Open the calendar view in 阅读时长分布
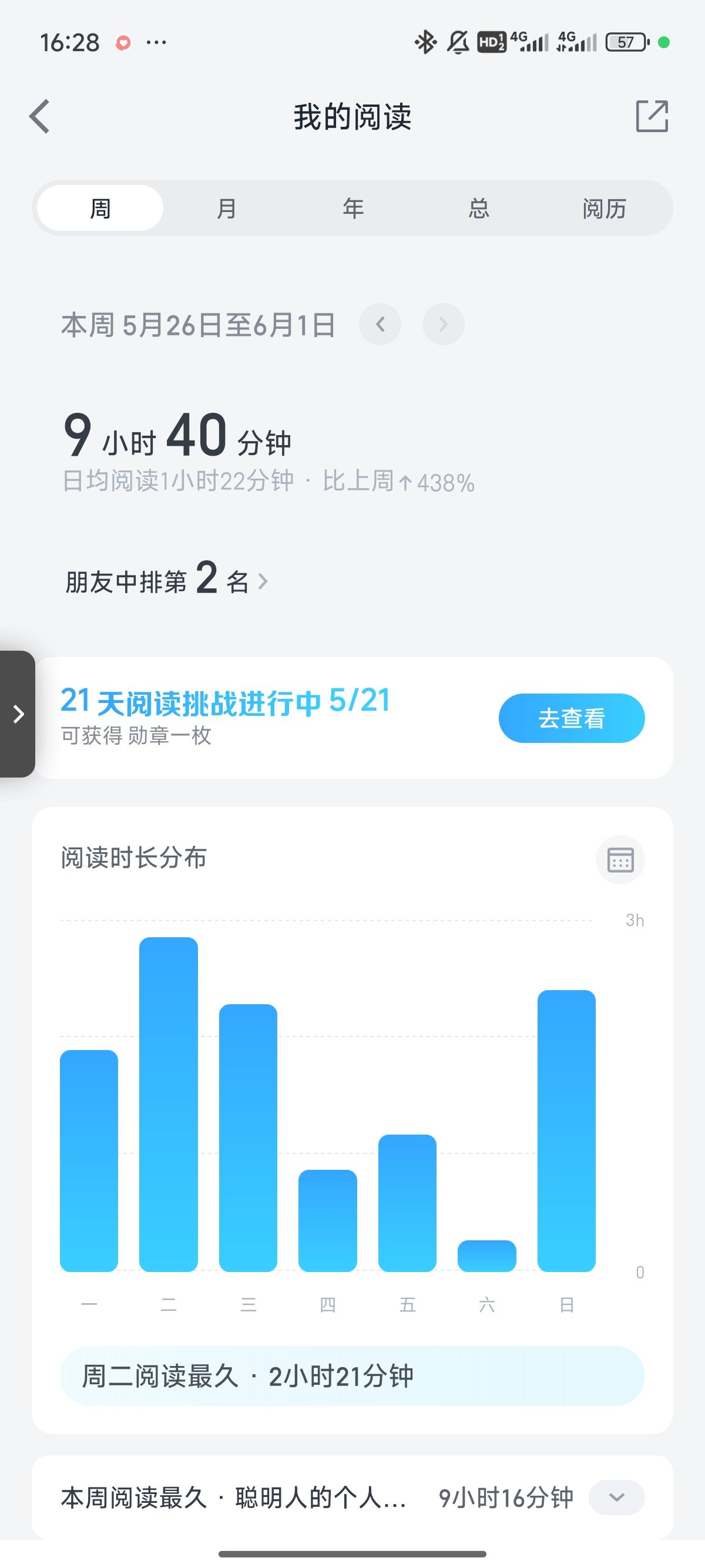The image size is (705, 1568). click(x=620, y=860)
